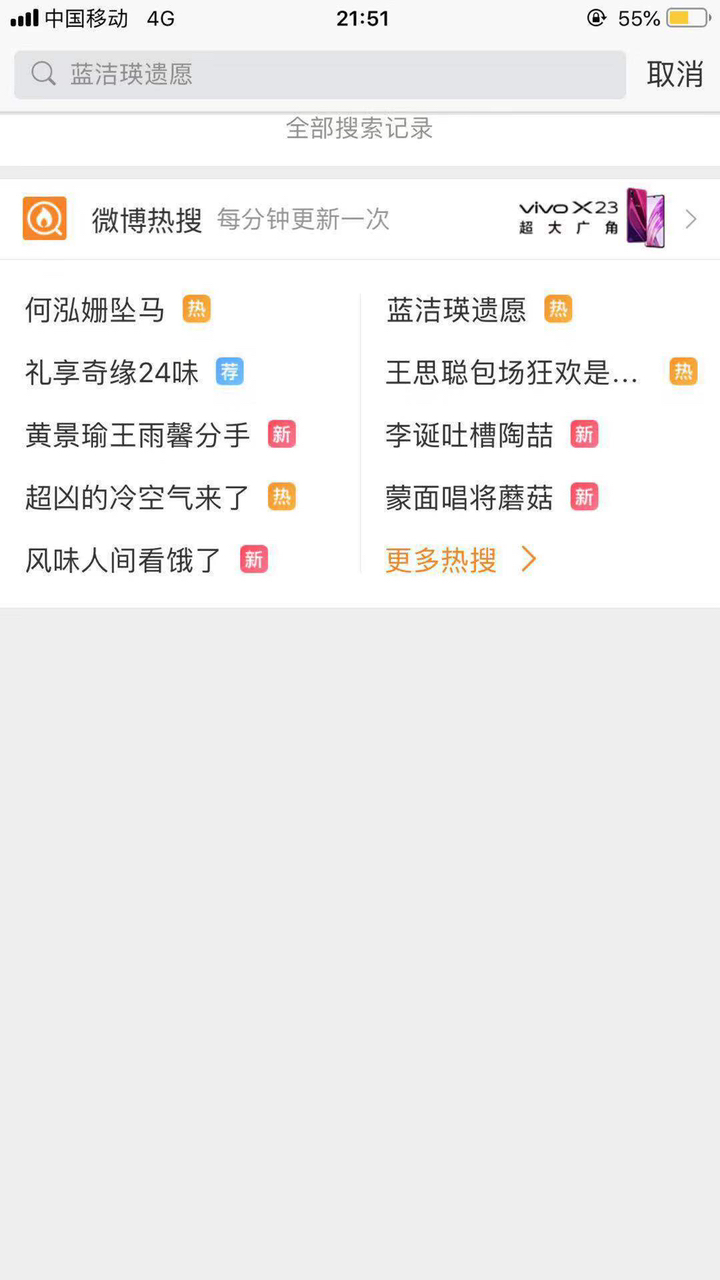Open the 蓝洁瑛遗愿 entry in the hot list
The width and height of the screenshot is (720, 1280).
click(x=456, y=310)
